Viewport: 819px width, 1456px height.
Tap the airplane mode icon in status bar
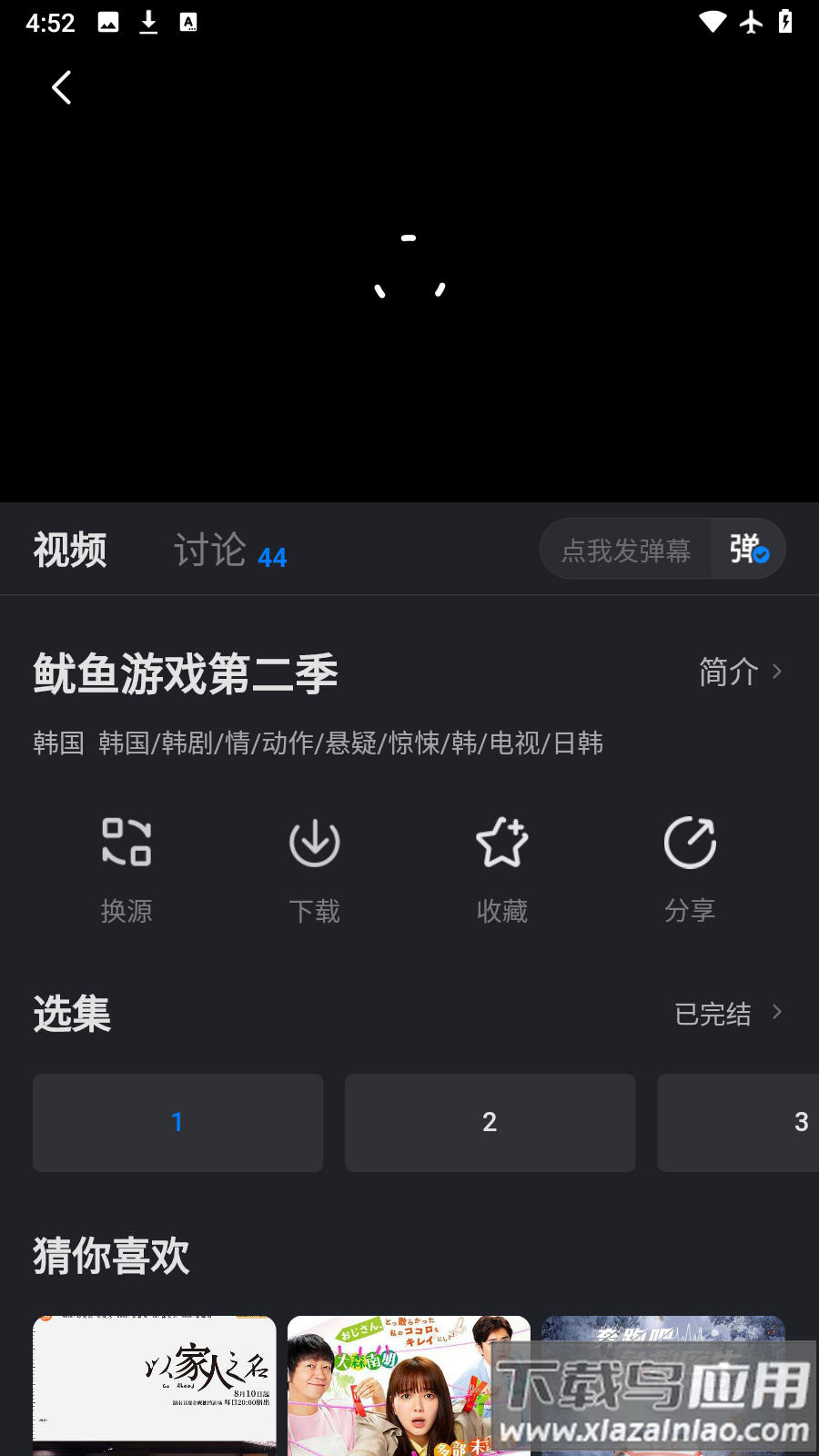[749, 23]
